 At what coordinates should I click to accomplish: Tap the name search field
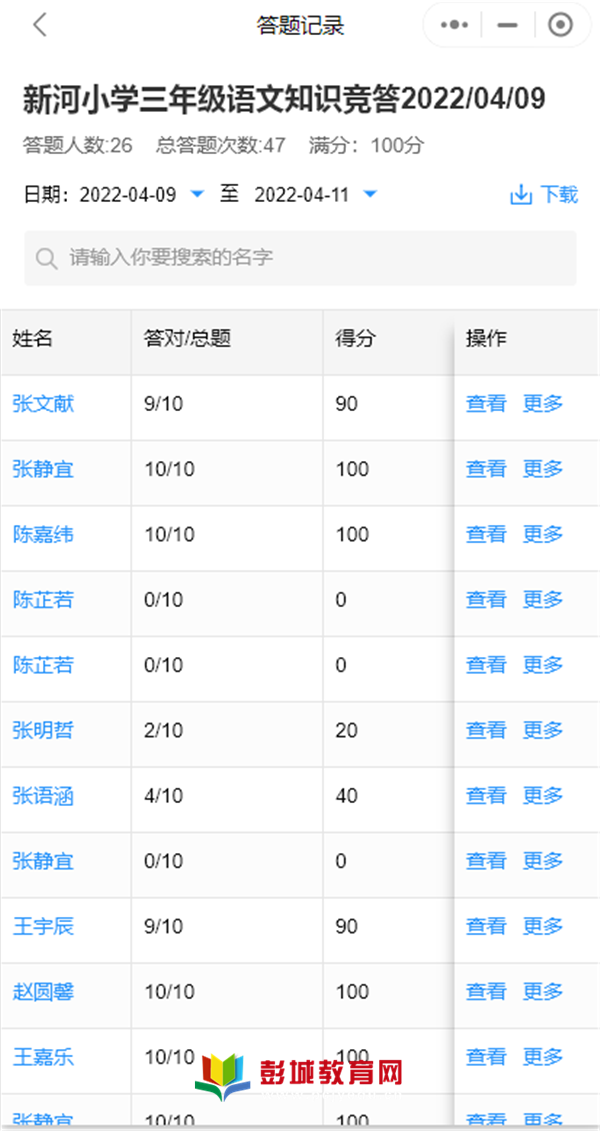click(x=300, y=258)
